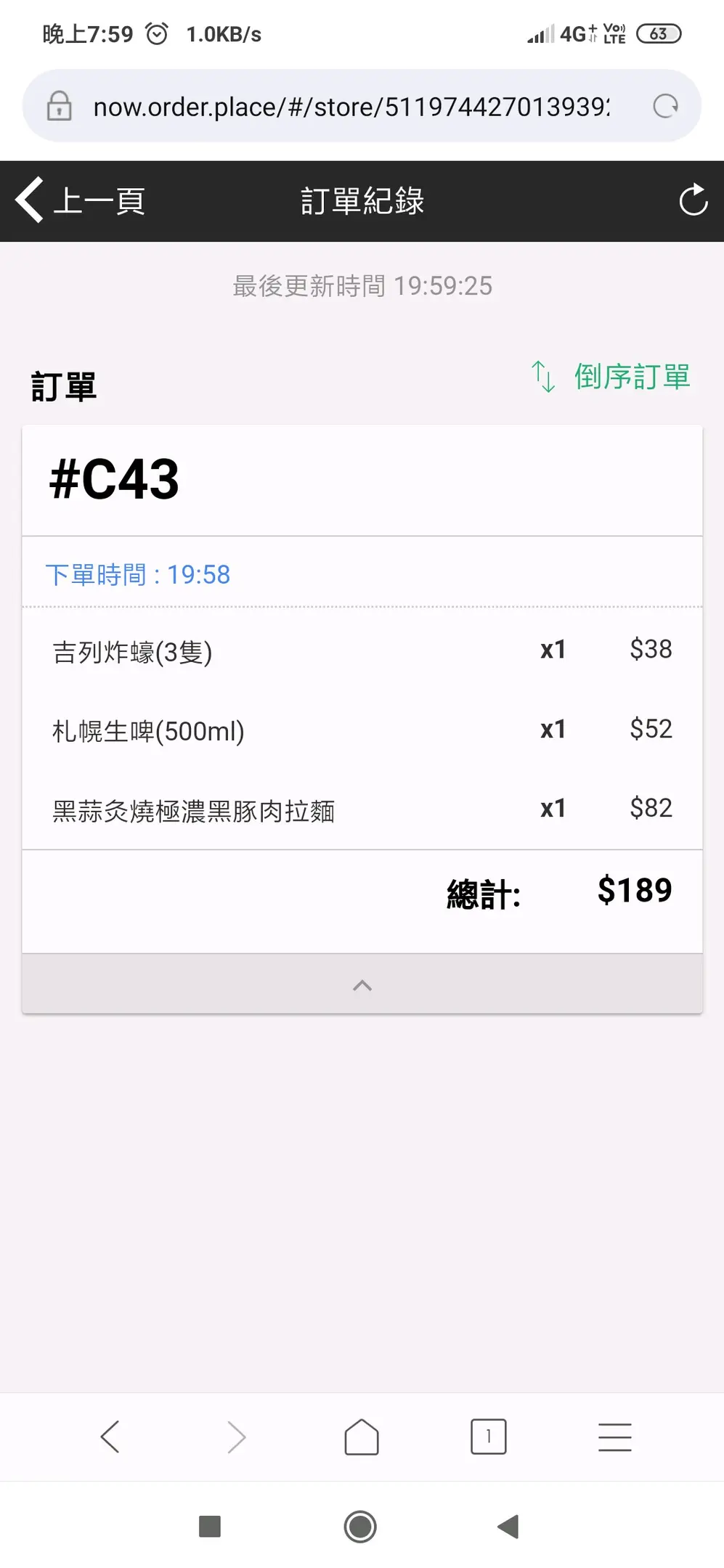The height and width of the screenshot is (1568, 724).
Task: Collapse the #C43 order card
Action: click(362, 984)
